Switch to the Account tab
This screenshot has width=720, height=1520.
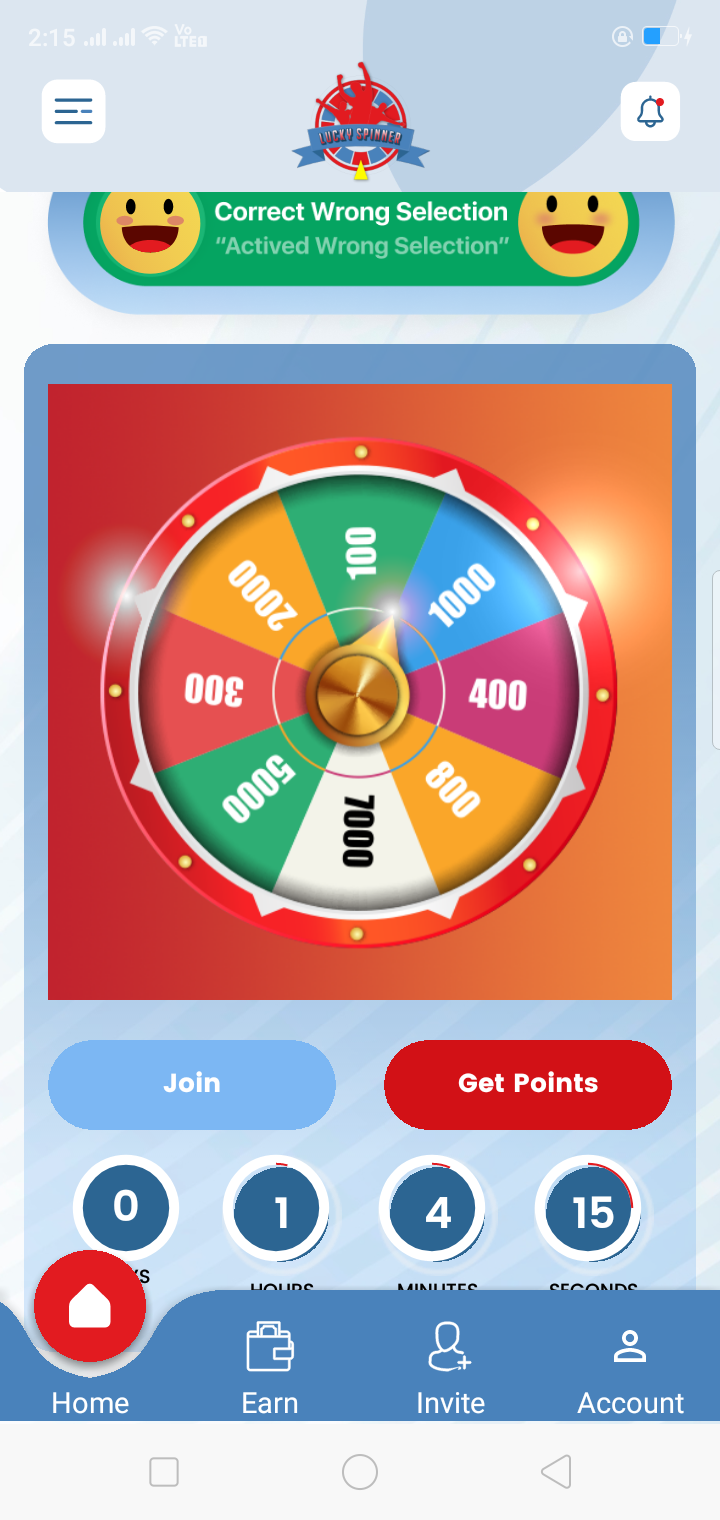[x=630, y=1368]
